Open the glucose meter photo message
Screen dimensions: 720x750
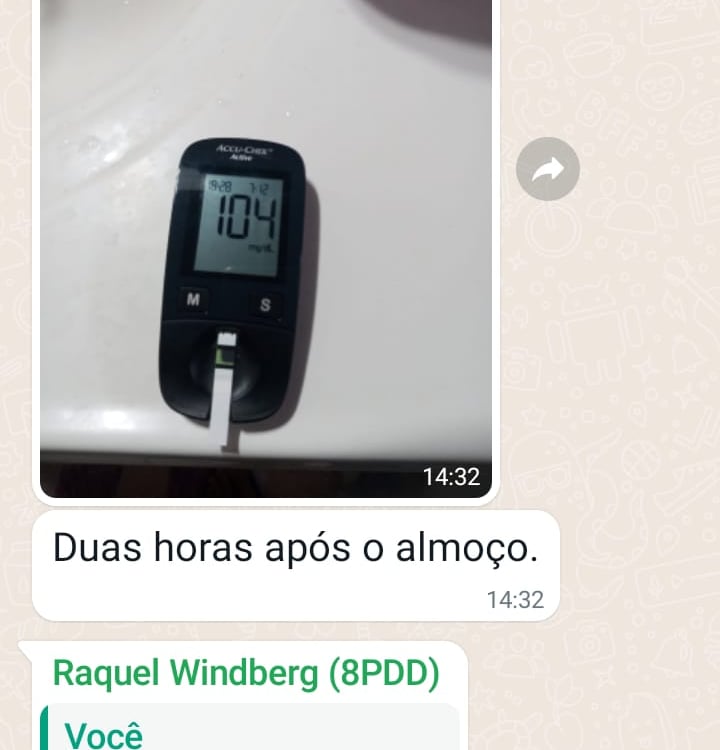coord(266,250)
